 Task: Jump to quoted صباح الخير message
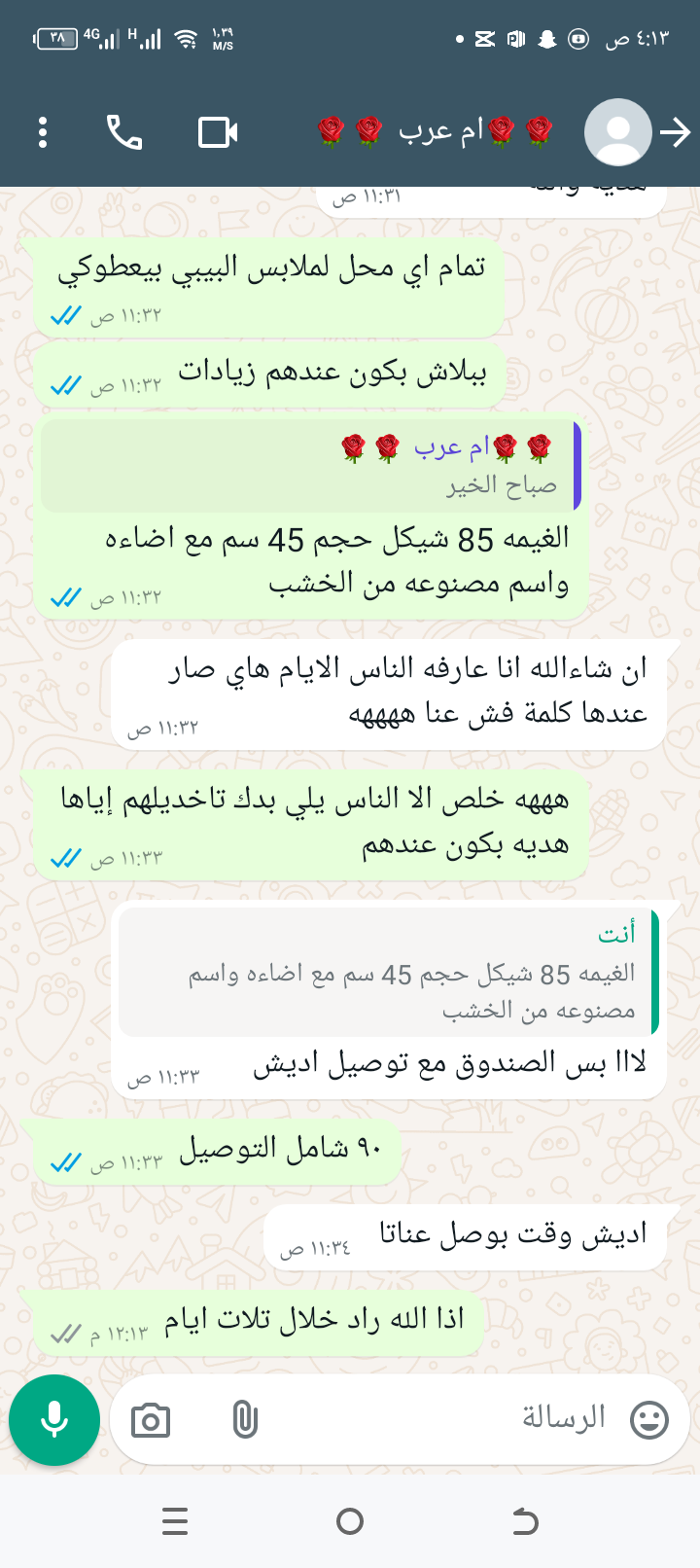tap(311, 466)
